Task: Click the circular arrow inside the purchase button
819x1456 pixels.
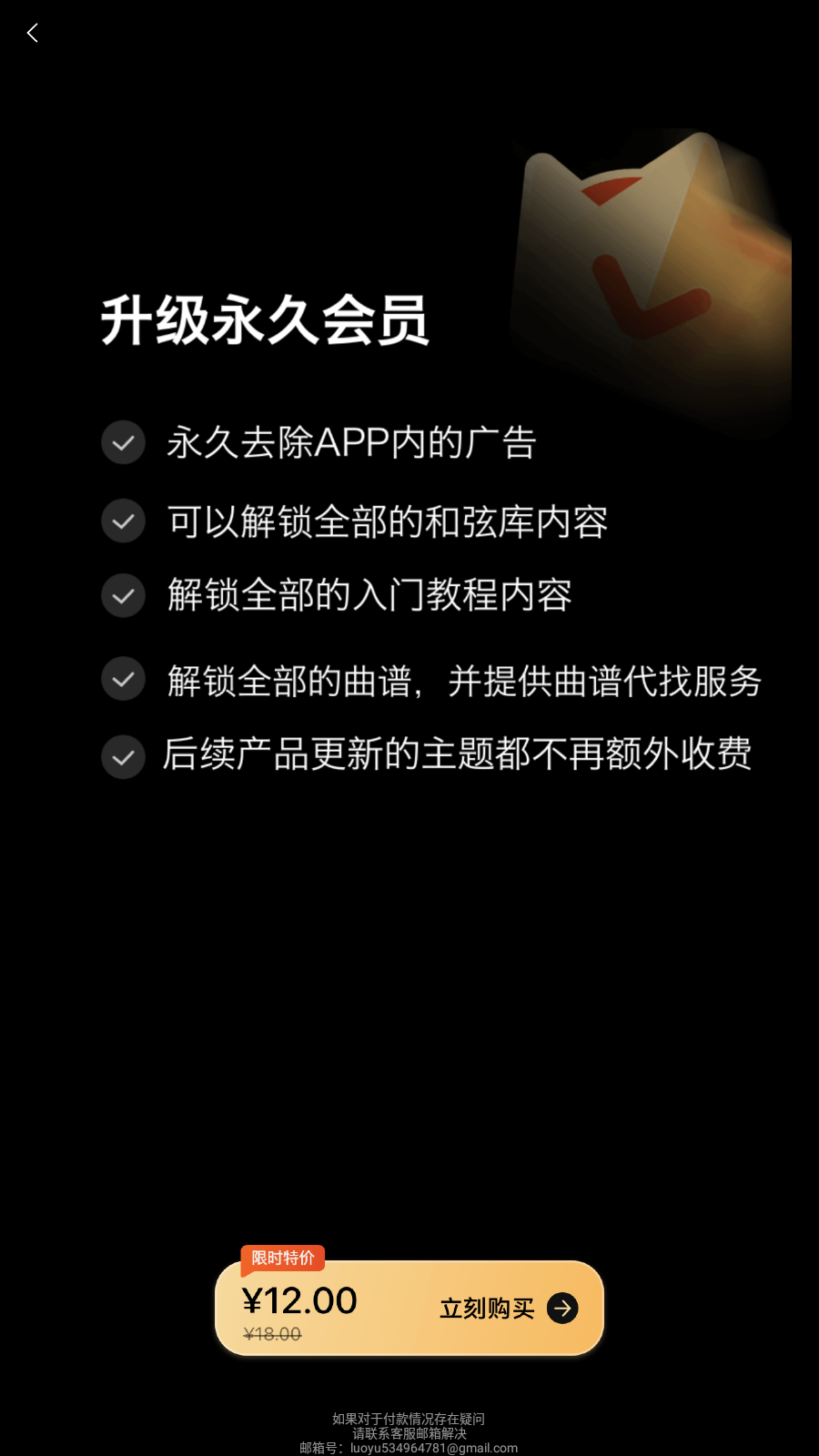Action: [564, 1308]
